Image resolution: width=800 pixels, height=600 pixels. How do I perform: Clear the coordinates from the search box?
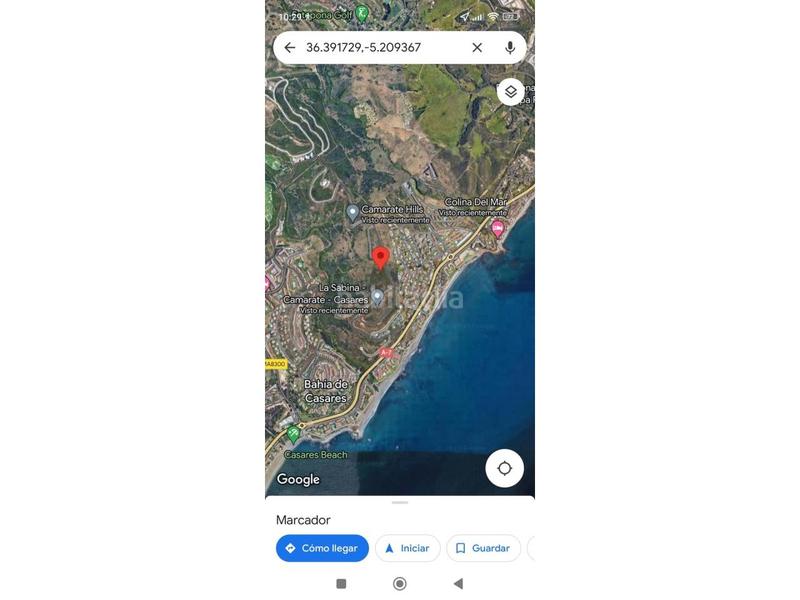(477, 48)
